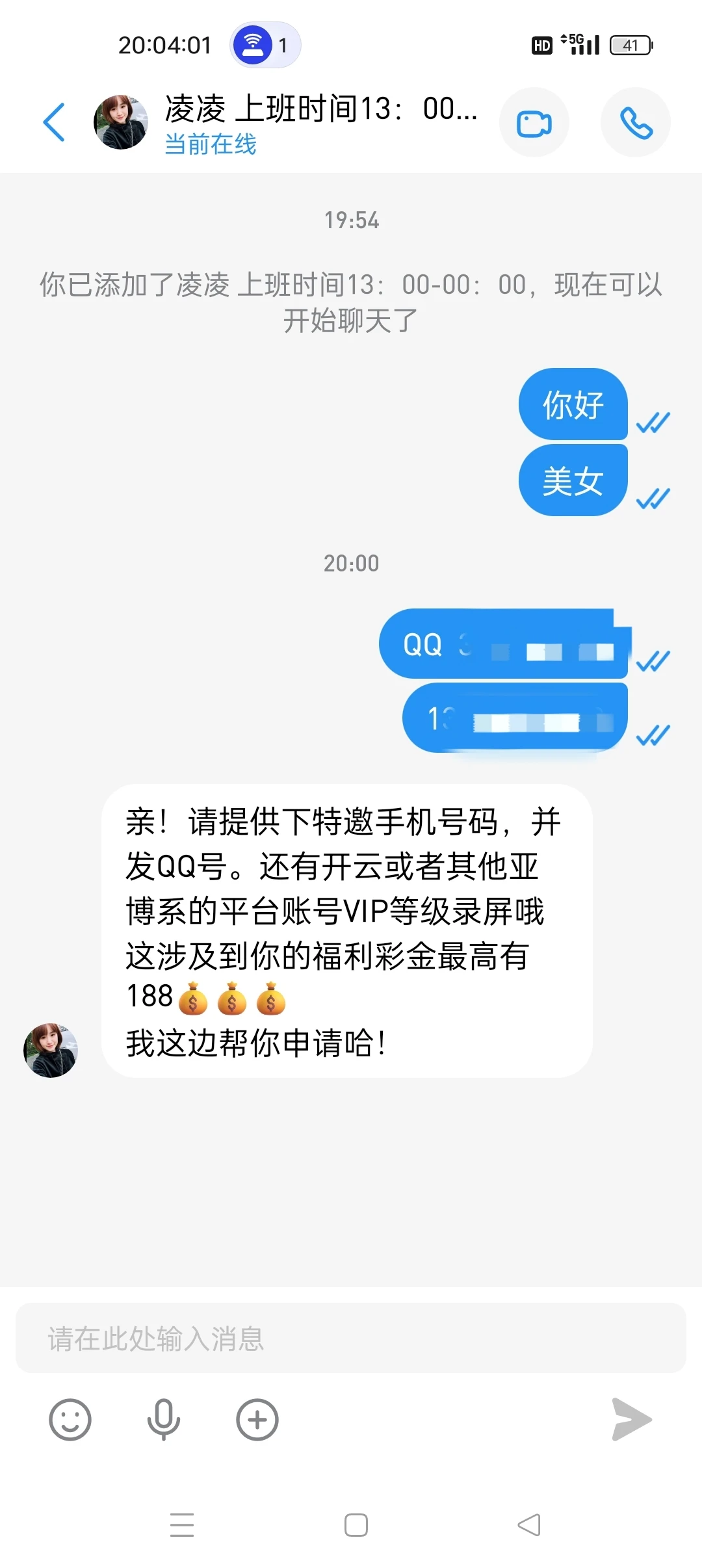This screenshot has height=1568, width=702.
Task: Focus the 请在此处输入消息 text field
Action: (x=351, y=1339)
